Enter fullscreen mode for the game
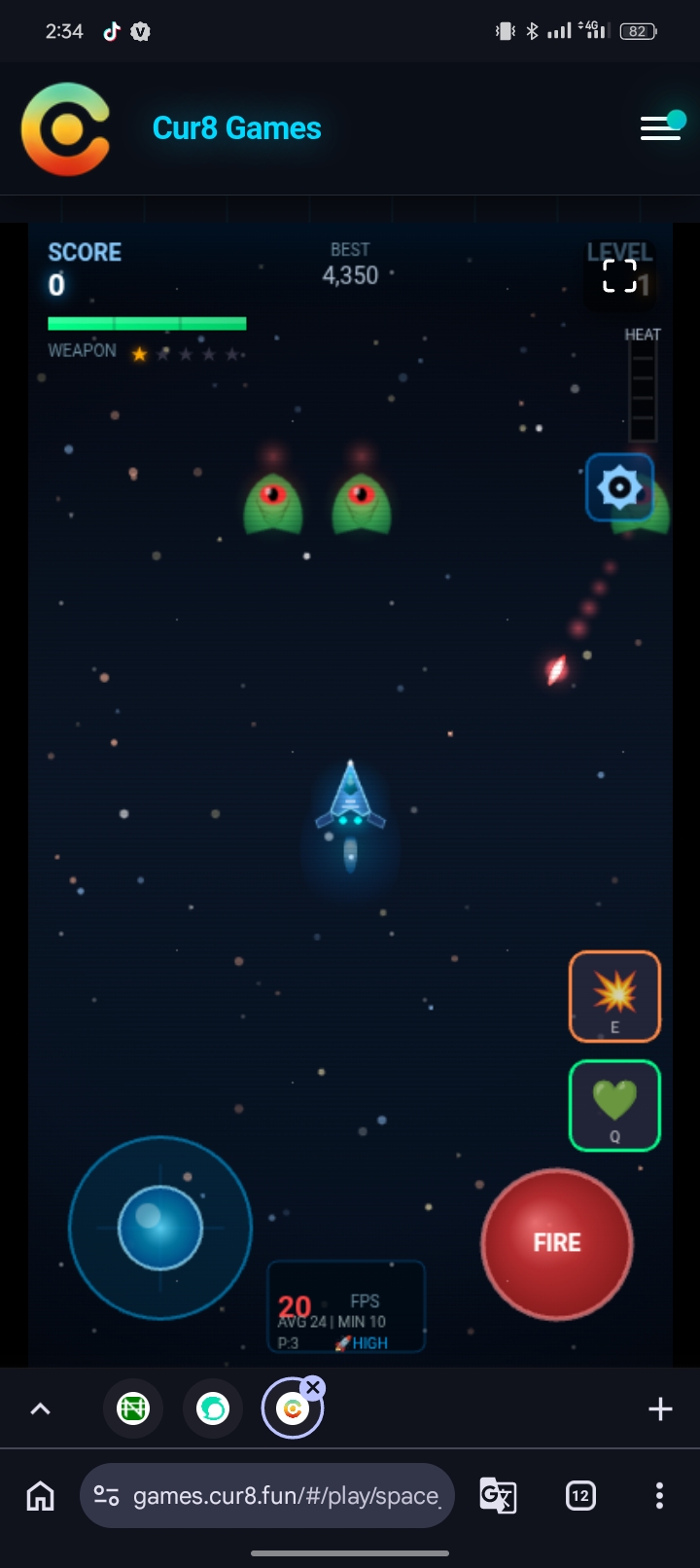Screen dimensions: 700x1568 (619, 276)
